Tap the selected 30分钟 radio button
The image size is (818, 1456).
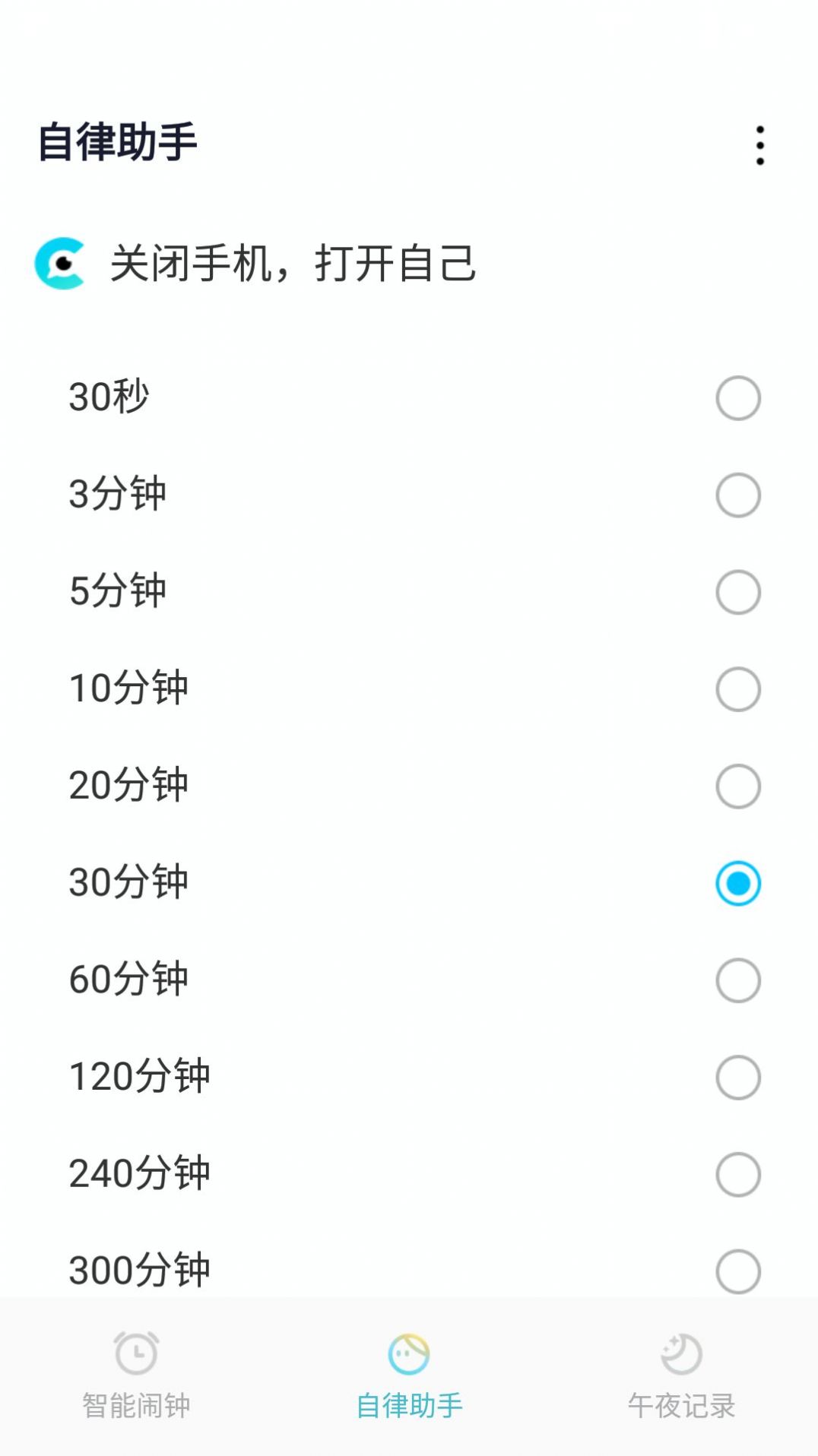click(x=737, y=882)
